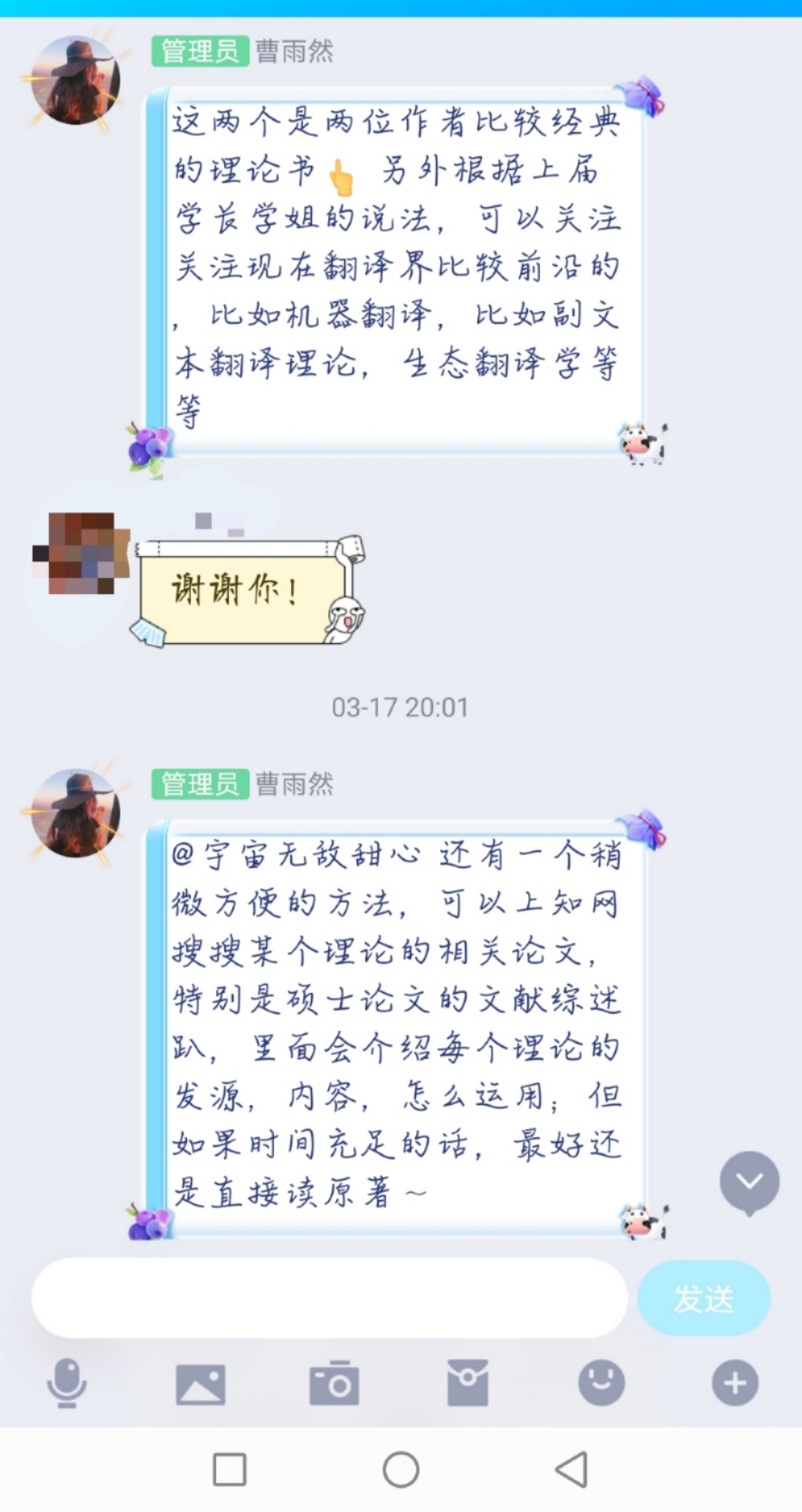This screenshot has height=1512, width=802.
Task: Tap the system home button
Action: click(401, 1469)
